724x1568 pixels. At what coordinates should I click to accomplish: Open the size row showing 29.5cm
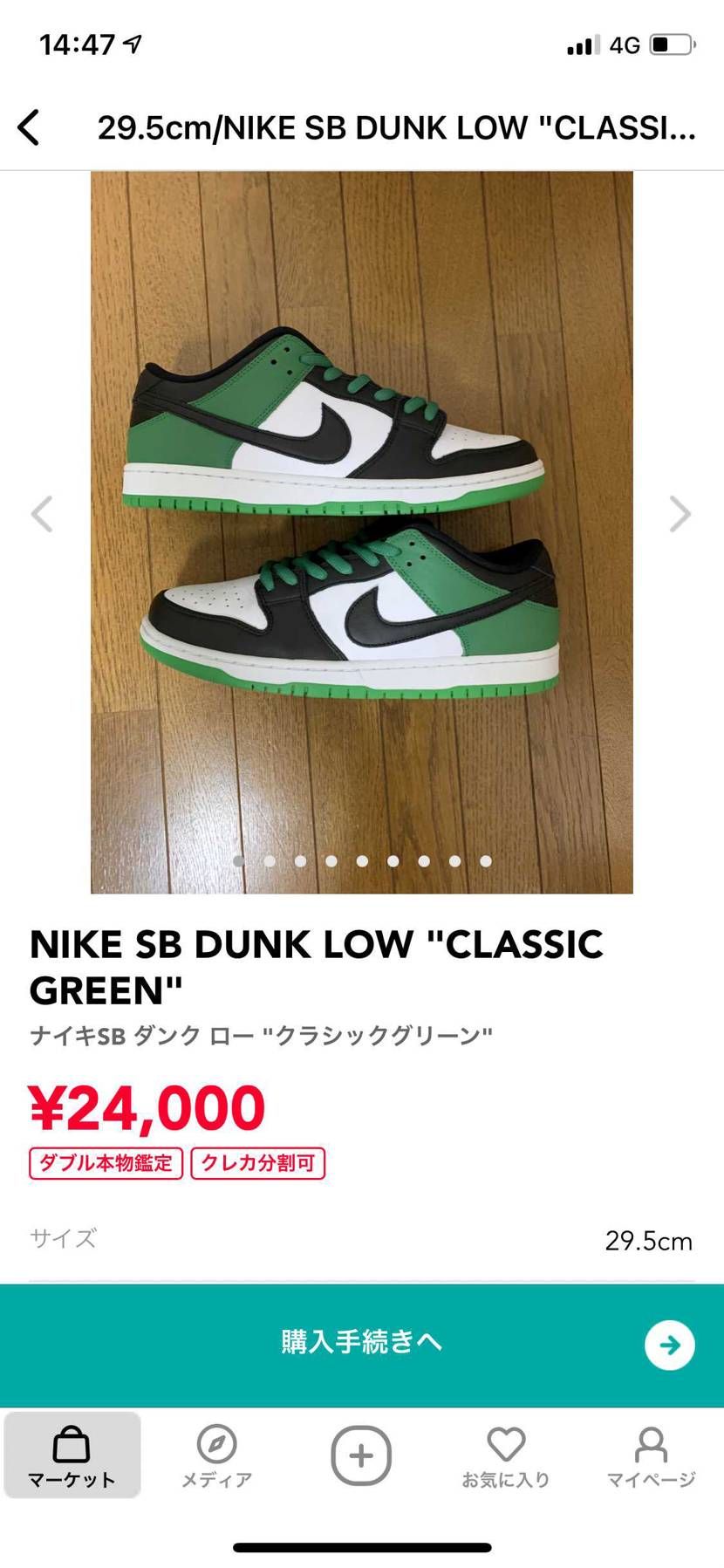[361, 1239]
